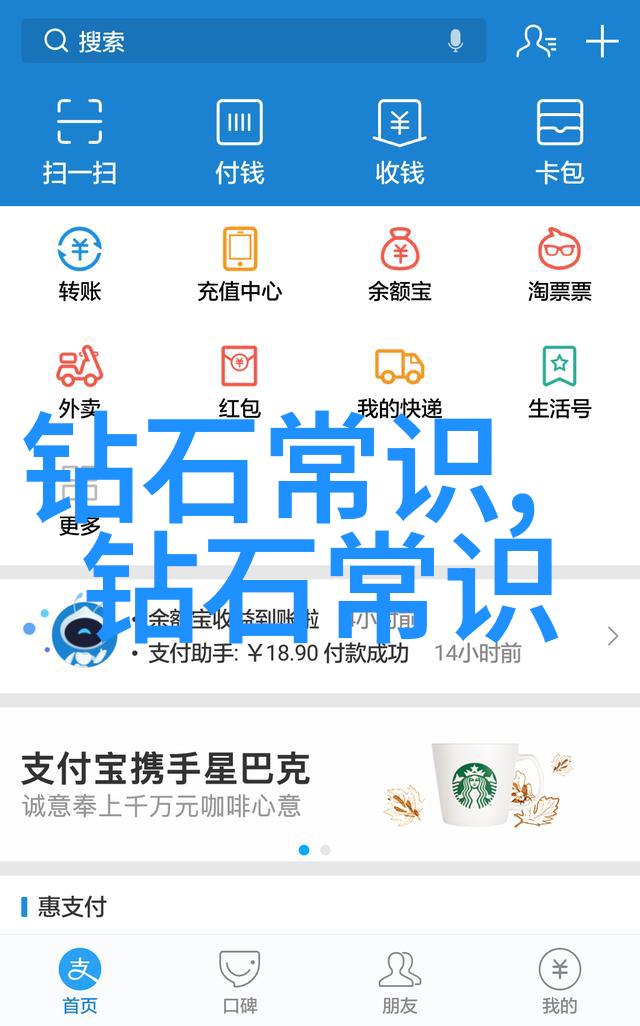
Task: Open 卡包 card wallet
Action: click(x=560, y=140)
